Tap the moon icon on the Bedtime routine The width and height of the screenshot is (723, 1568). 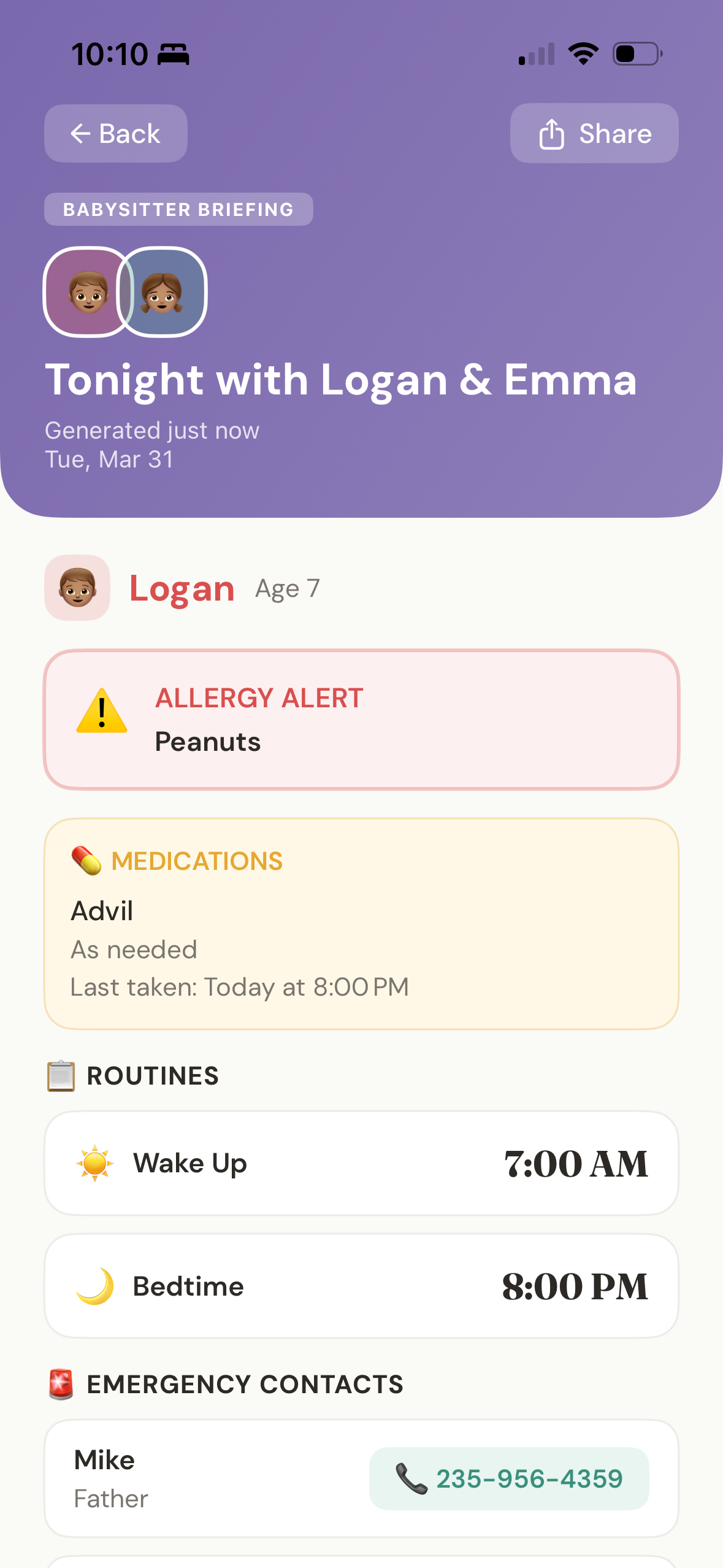[x=96, y=1286]
